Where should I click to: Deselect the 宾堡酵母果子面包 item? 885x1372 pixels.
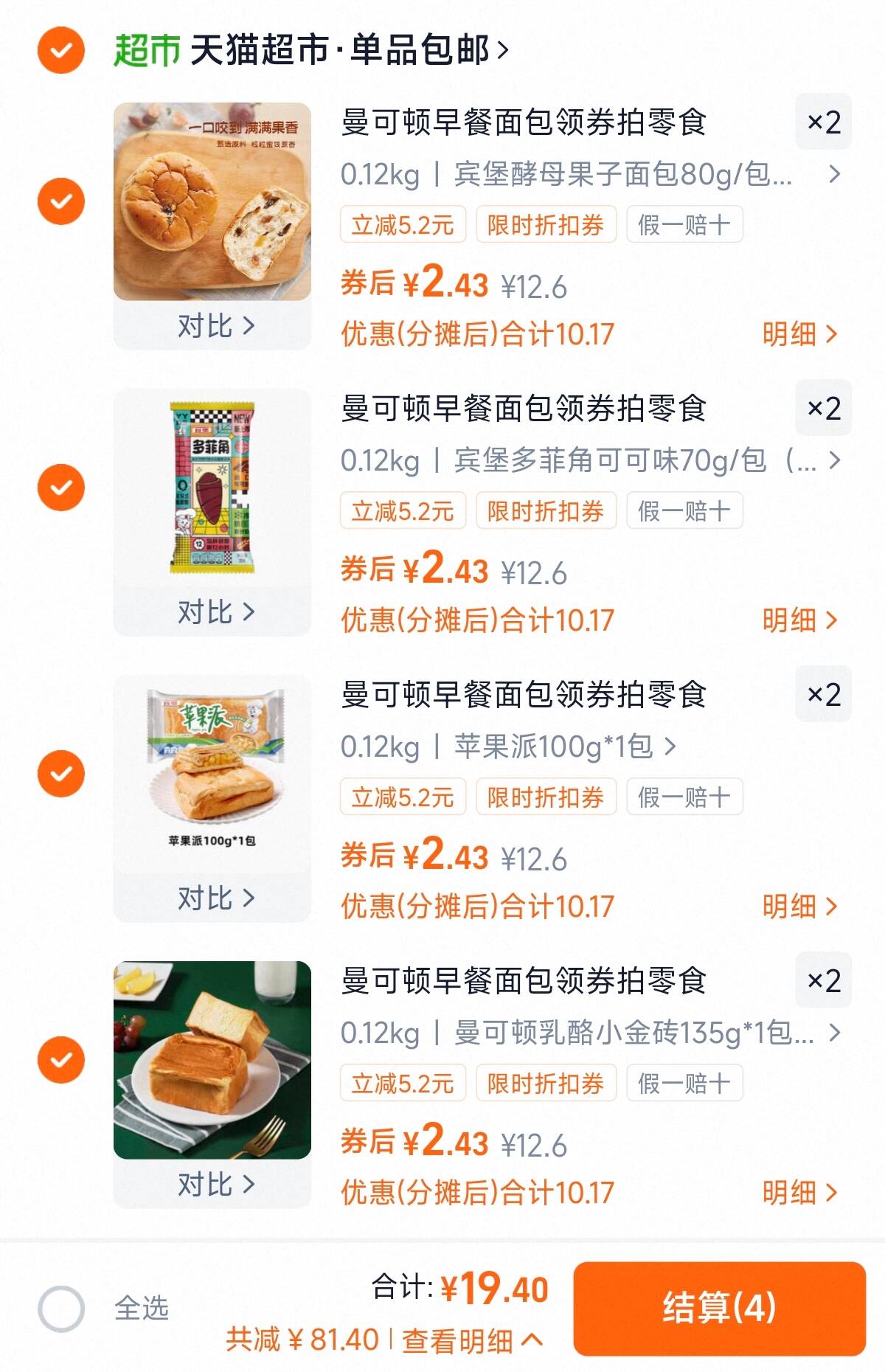pos(60,201)
